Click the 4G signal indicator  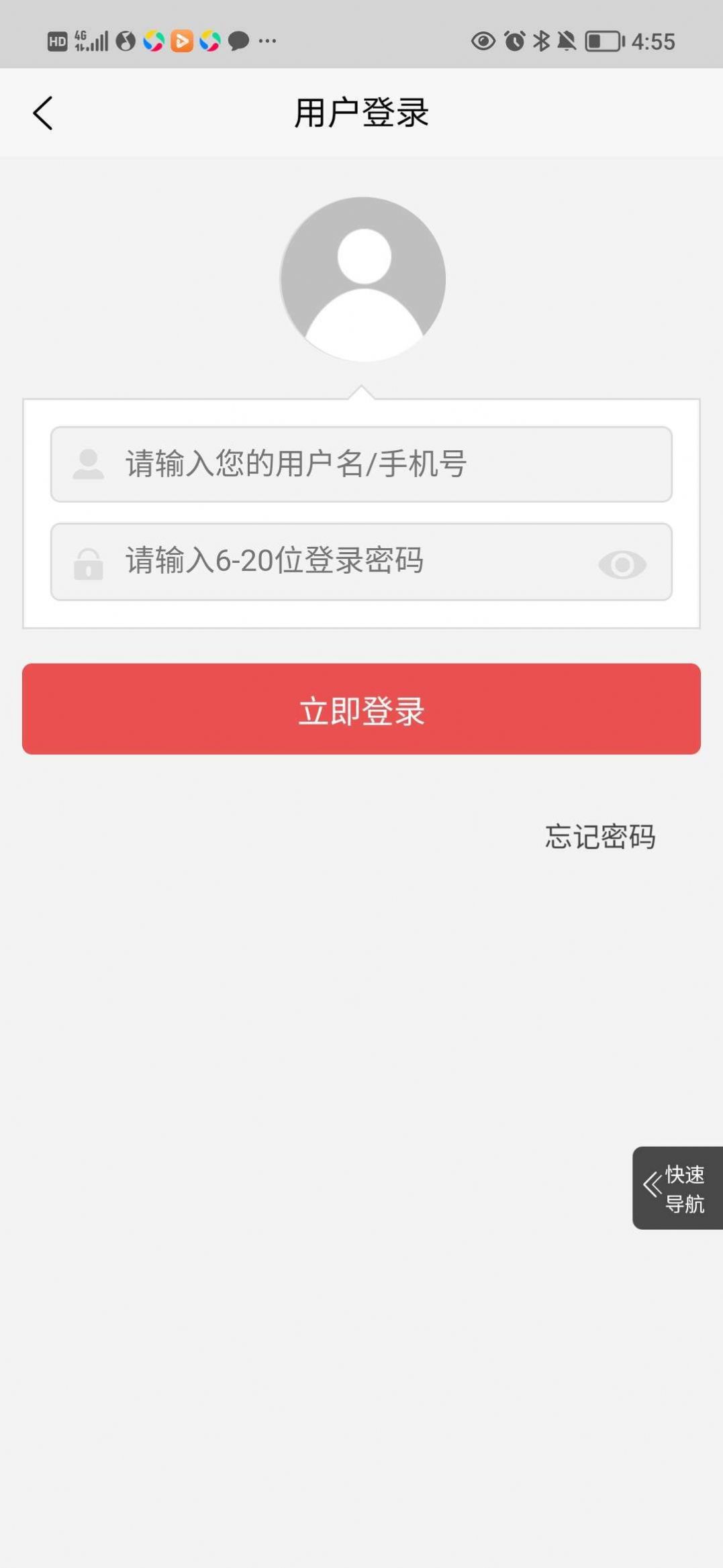[93, 42]
